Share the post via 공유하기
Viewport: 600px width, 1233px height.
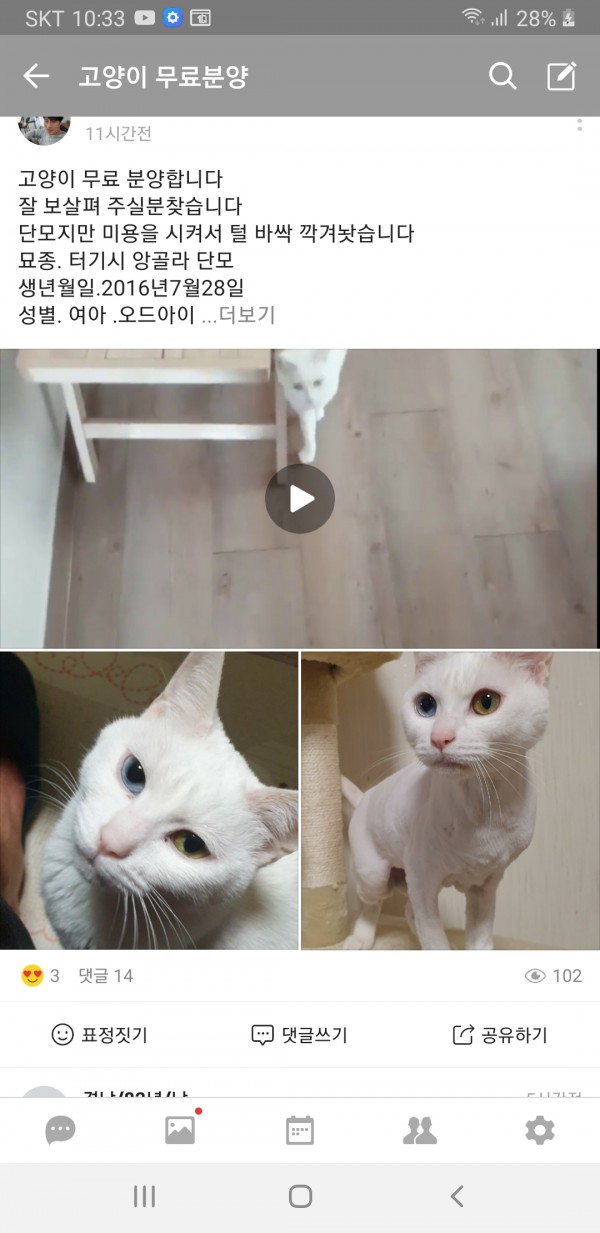tap(500, 1035)
